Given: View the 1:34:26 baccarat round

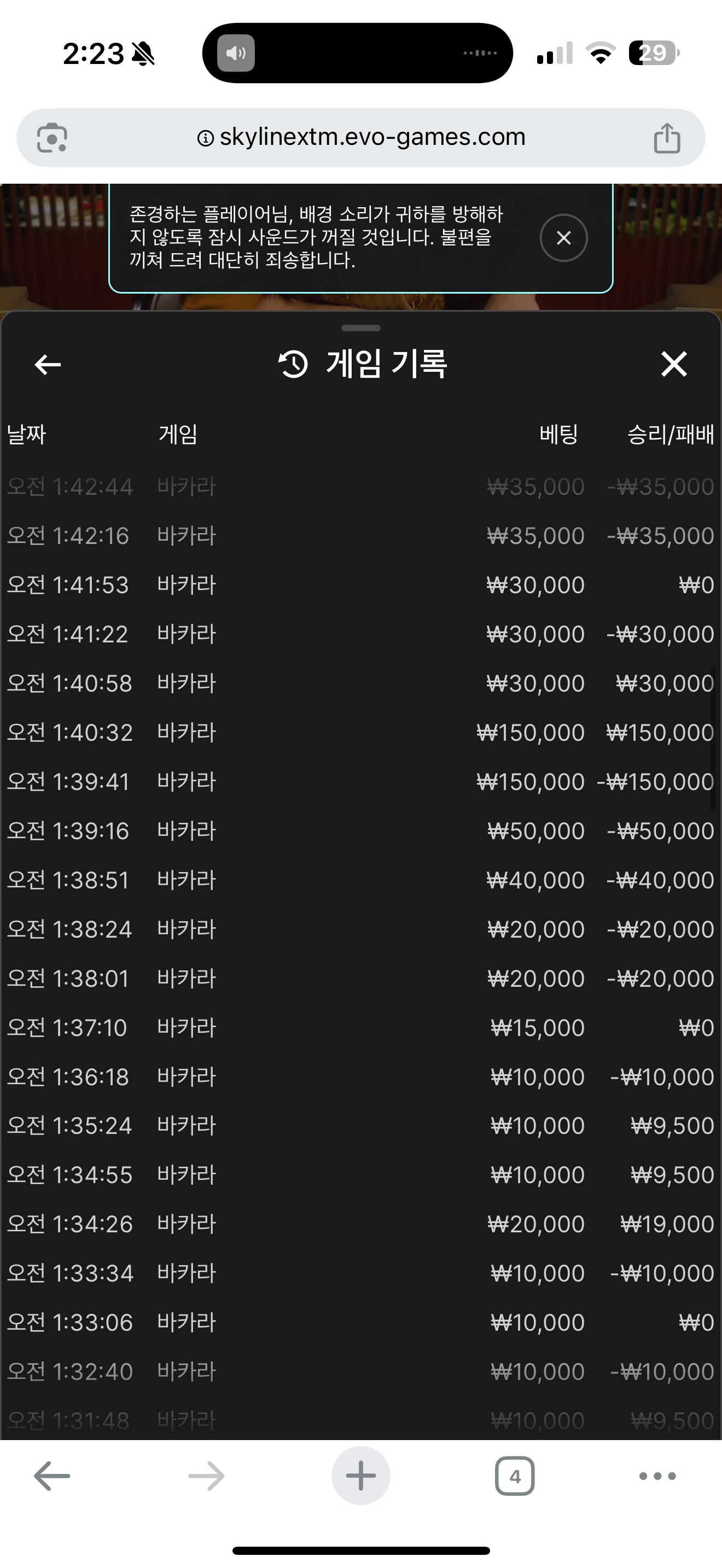Looking at the screenshot, I should pos(360,1224).
